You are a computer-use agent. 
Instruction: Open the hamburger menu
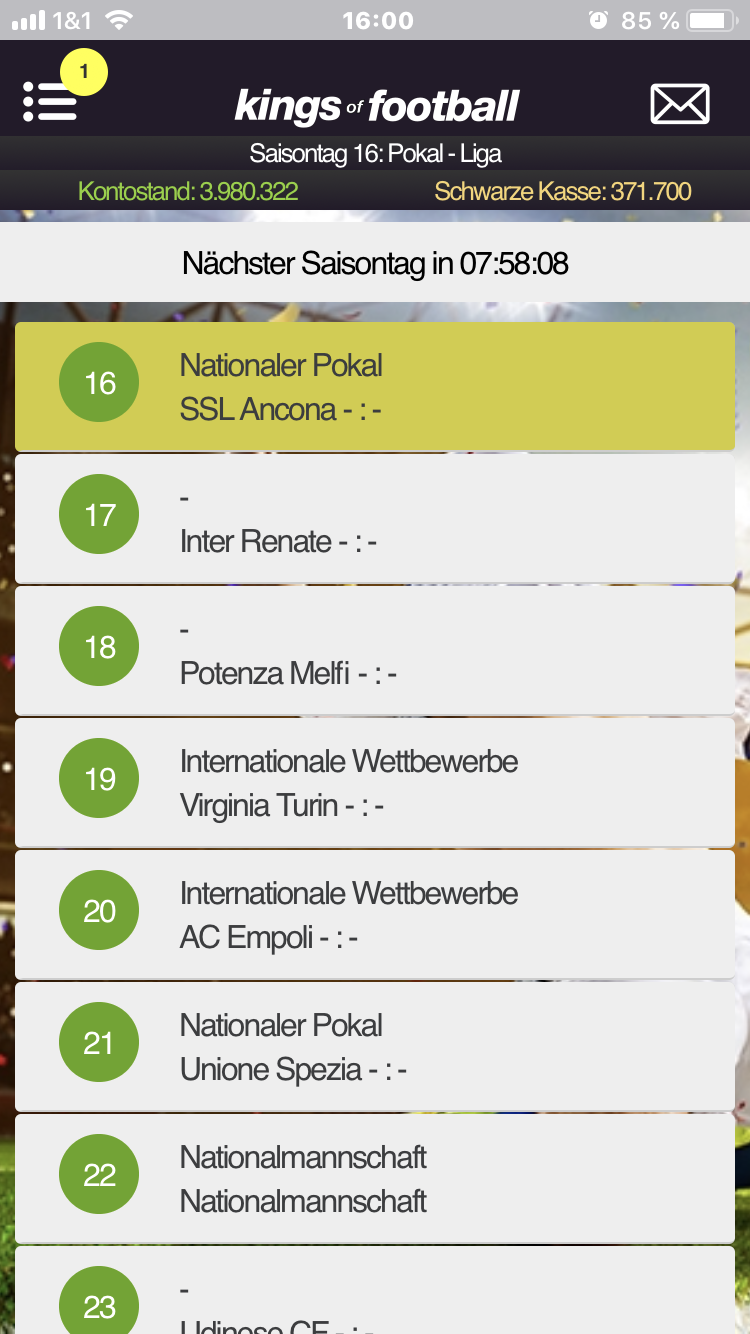50,102
